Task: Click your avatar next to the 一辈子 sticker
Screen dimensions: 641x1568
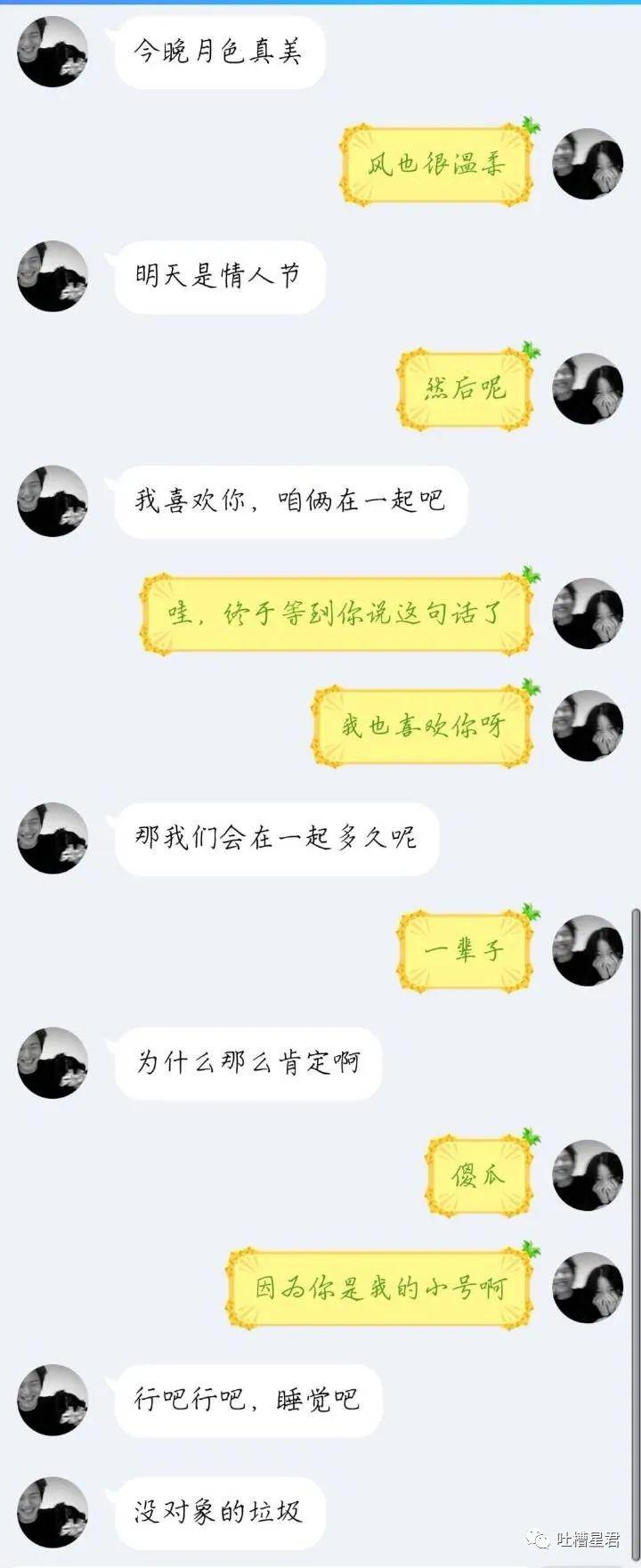Action: 589,949
